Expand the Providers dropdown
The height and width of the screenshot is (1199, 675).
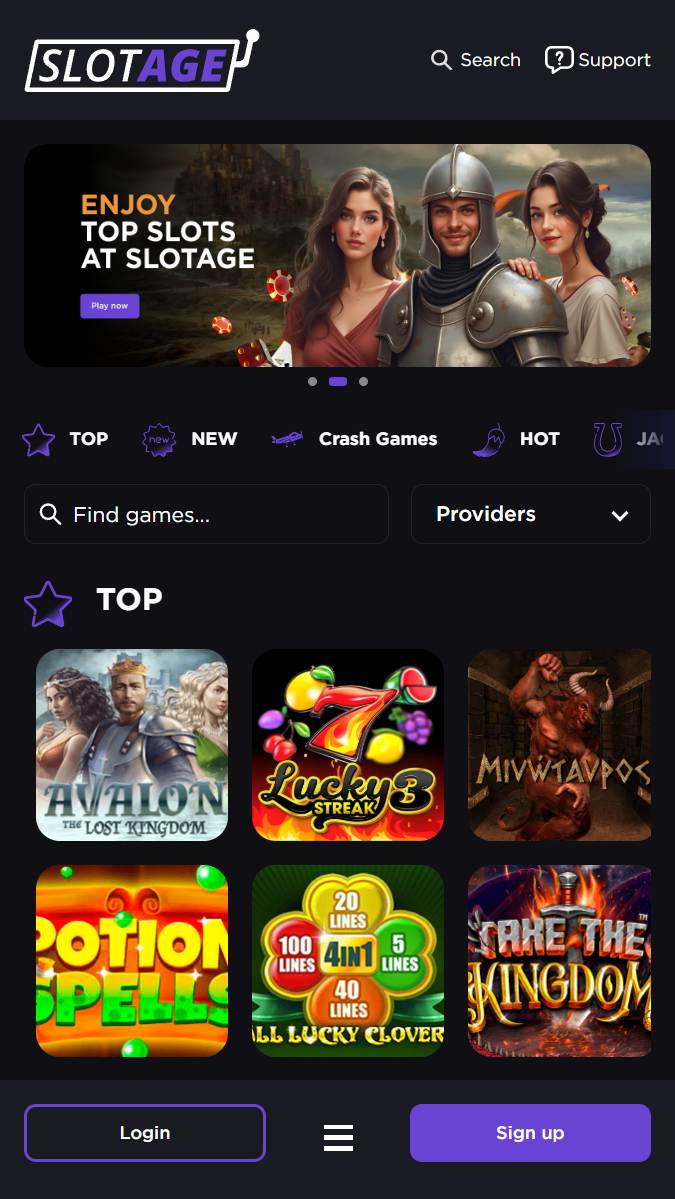[531, 514]
